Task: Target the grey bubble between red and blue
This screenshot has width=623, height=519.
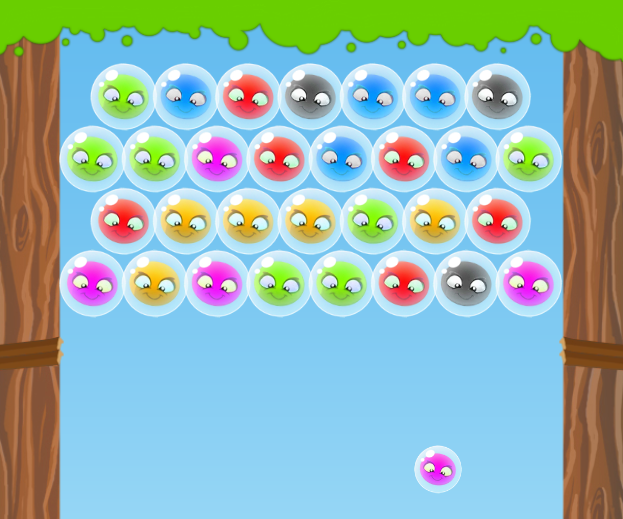Action: click(310, 97)
